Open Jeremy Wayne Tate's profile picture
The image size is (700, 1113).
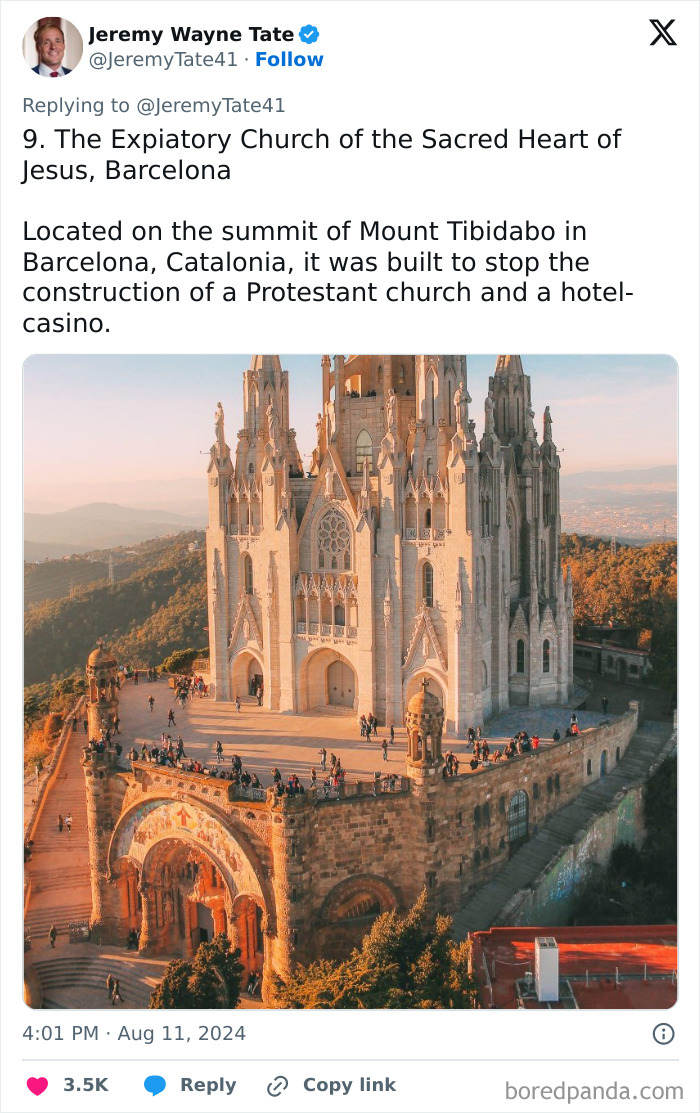coord(52,47)
